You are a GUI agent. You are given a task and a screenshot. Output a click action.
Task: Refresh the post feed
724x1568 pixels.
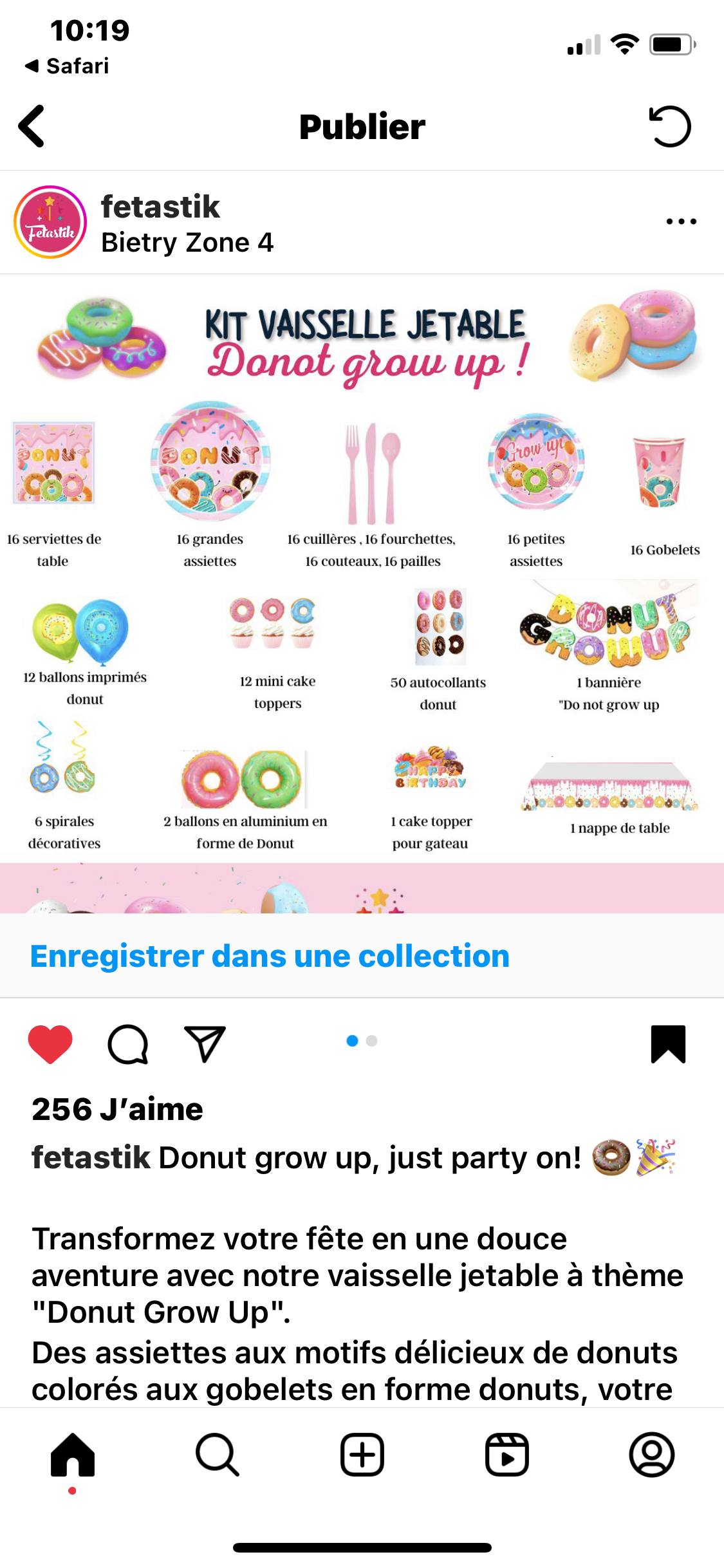click(x=669, y=126)
